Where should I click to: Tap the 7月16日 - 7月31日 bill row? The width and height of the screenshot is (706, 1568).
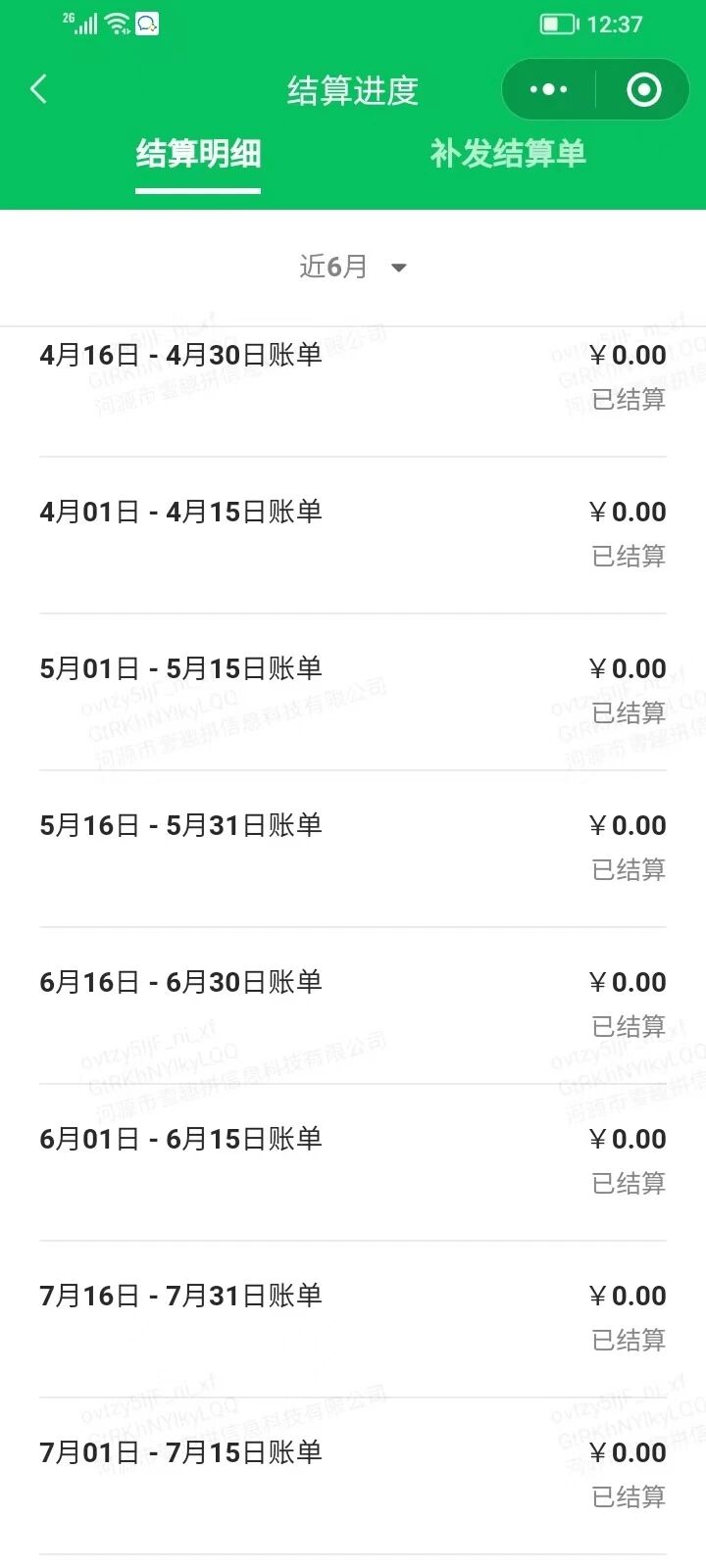point(352,1318)
